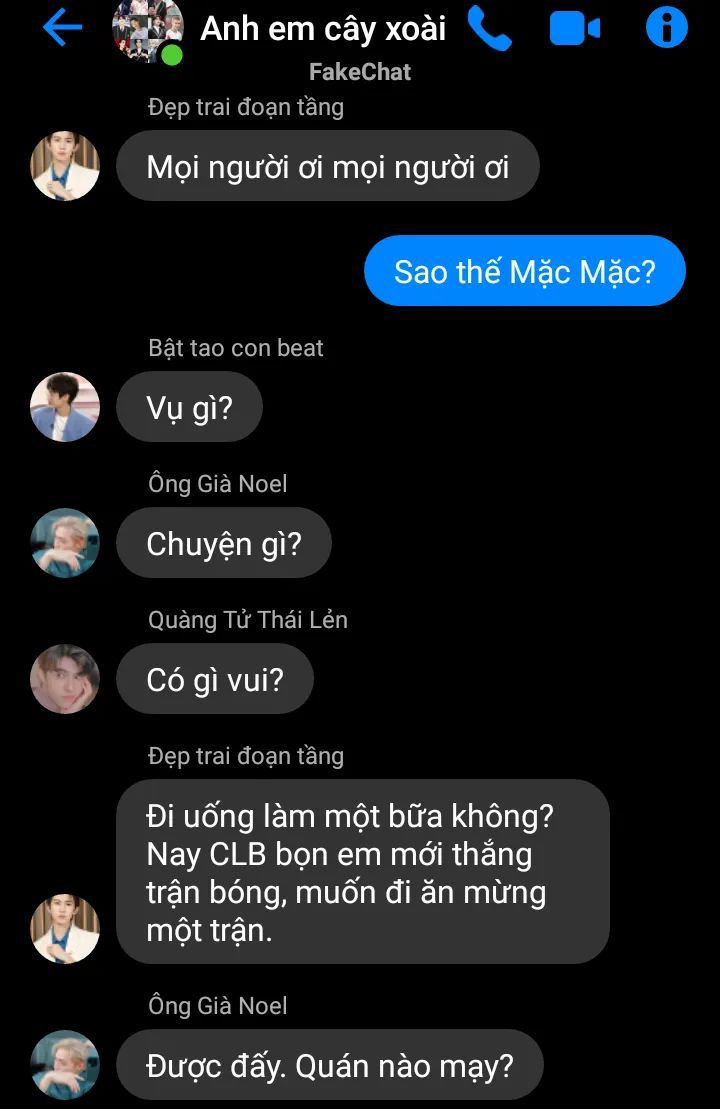
Task: Tap the group avatar in the header
Action: click(x=147, y=30)
